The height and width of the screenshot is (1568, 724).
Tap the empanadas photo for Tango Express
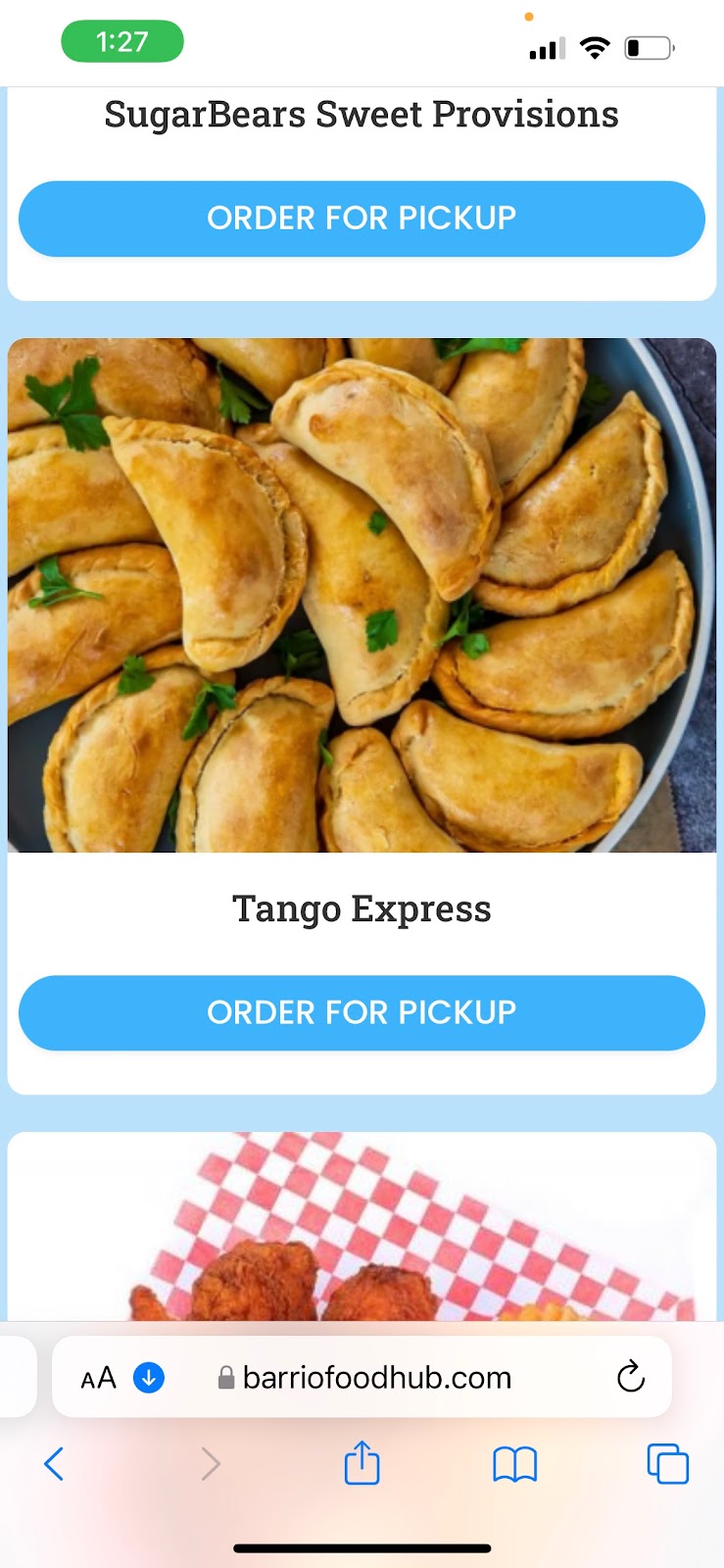(x=362, y=594)
